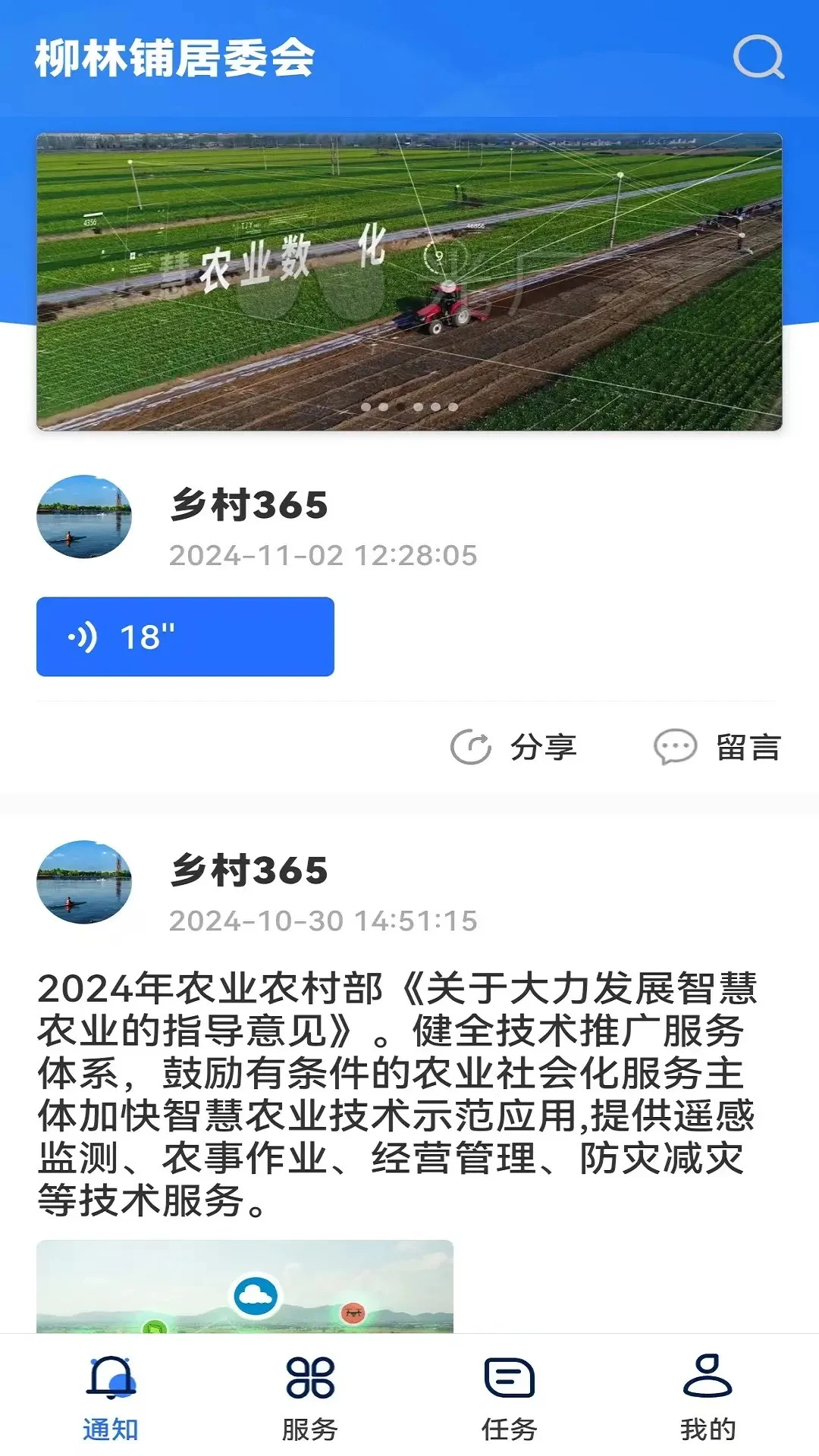819x1456 pixels.
Task: Play the 18-second voice message
Action: point(185,636)
